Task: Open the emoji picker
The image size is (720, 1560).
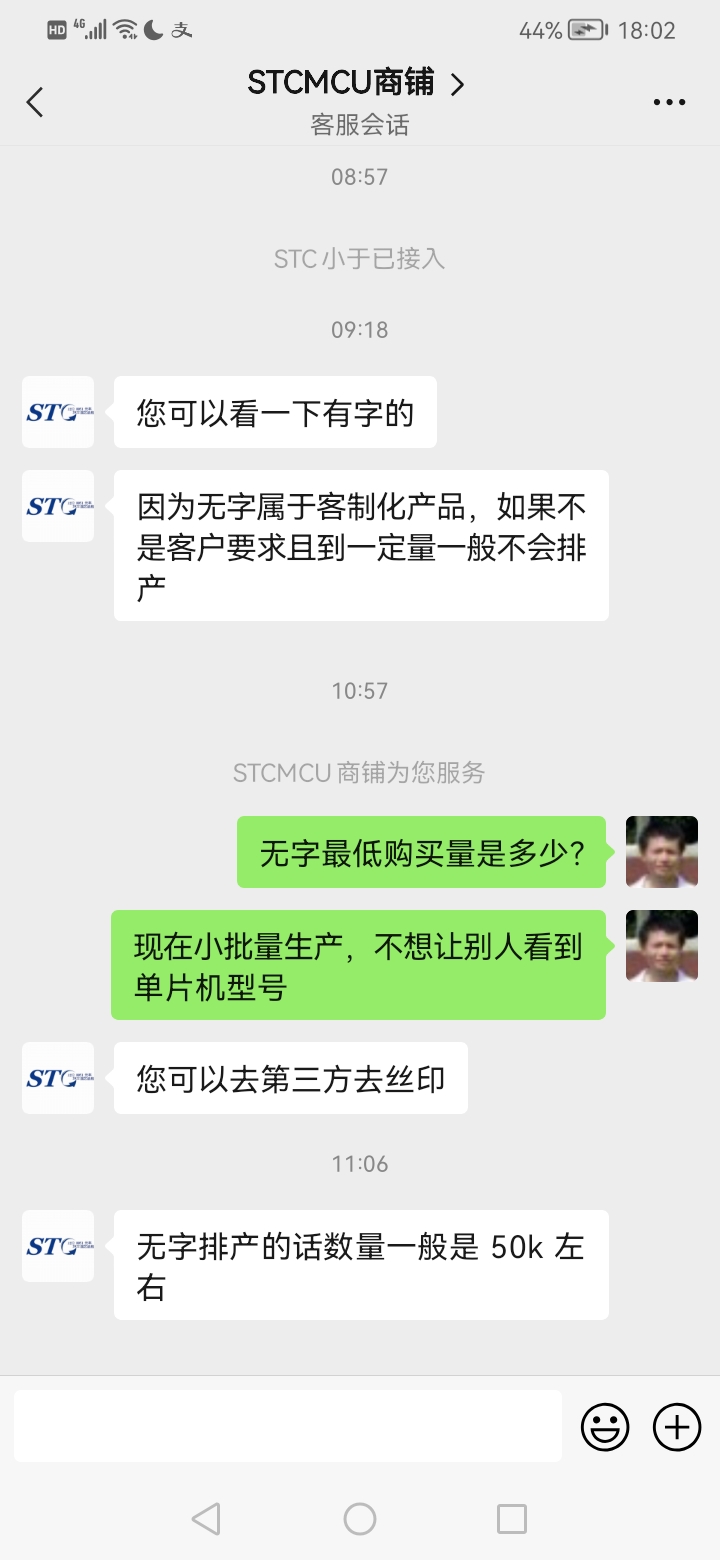Action: pos(605,1427)
